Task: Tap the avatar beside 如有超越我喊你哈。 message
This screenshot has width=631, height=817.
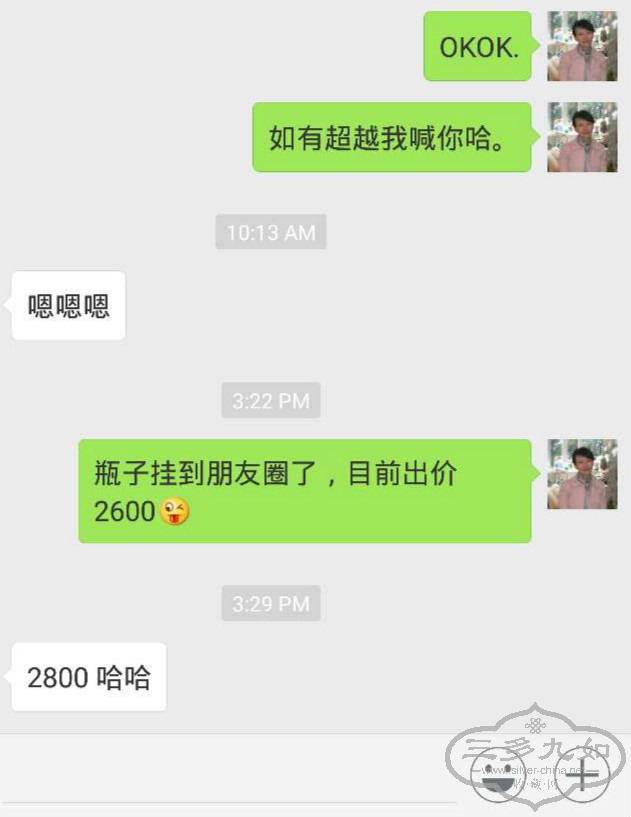Action: (x=582, y=137)
